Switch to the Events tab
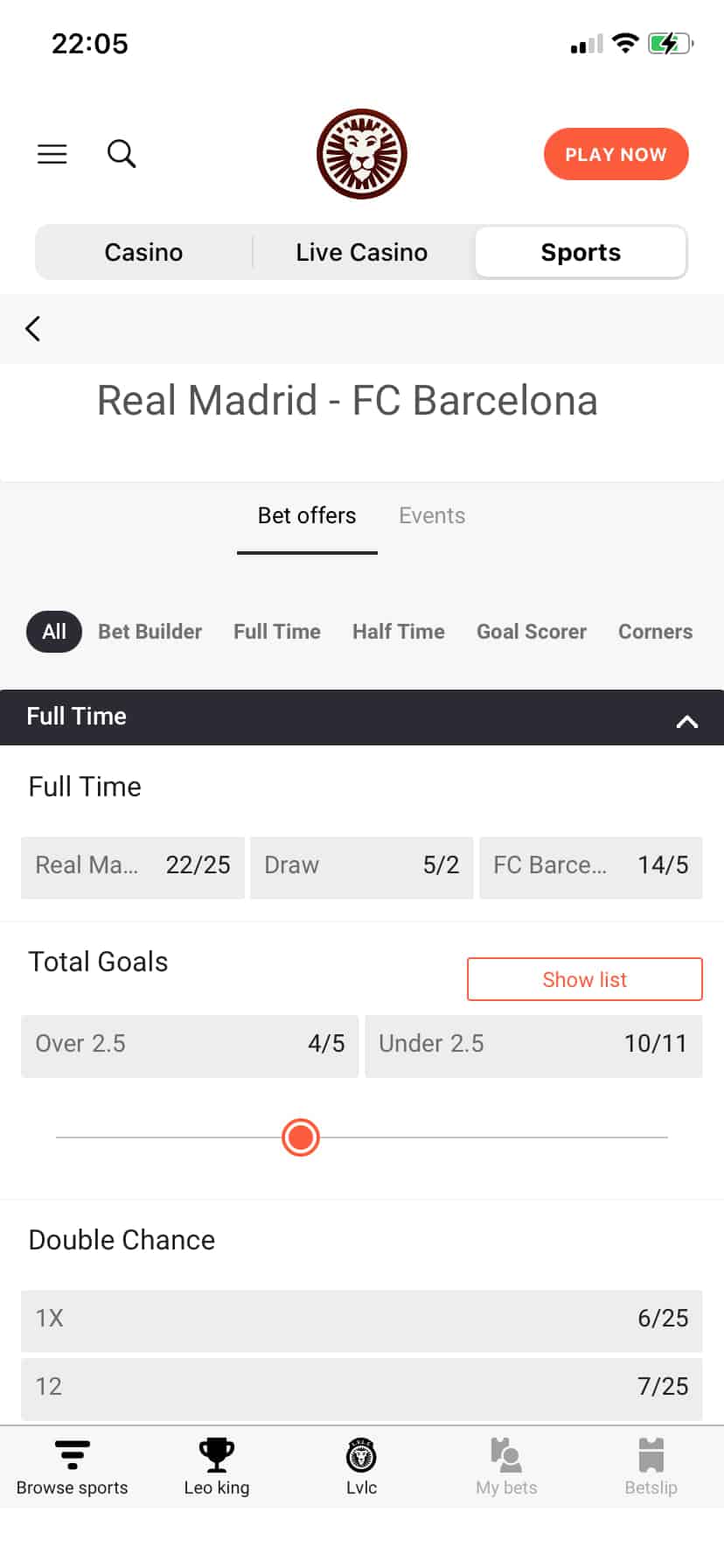Image resolution: width=724 pixels, height=1568 pixels. pyautogui.click(x=432, y=515)
